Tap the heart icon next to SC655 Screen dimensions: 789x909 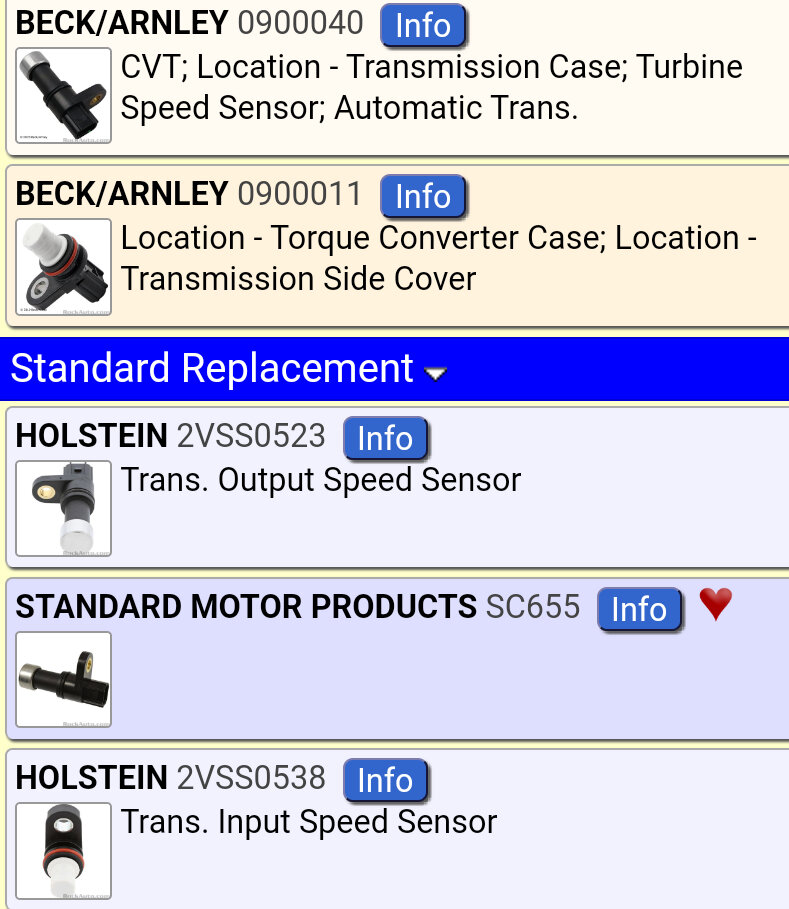pos(715,605)
